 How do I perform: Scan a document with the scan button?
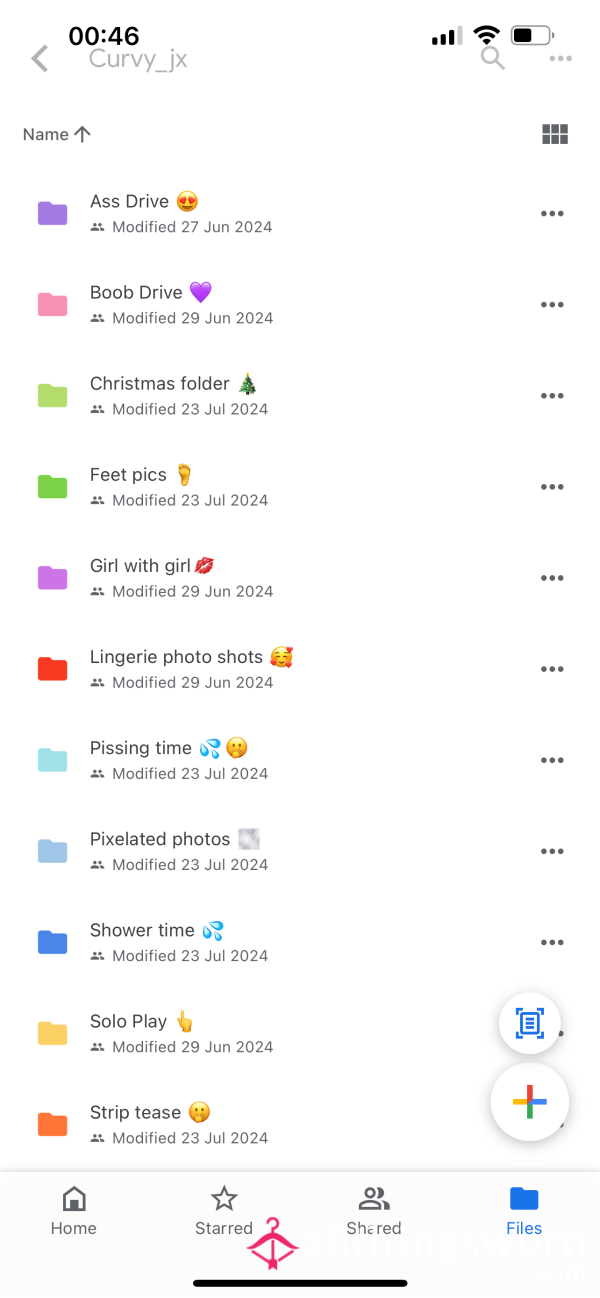tap(530, 1023)
